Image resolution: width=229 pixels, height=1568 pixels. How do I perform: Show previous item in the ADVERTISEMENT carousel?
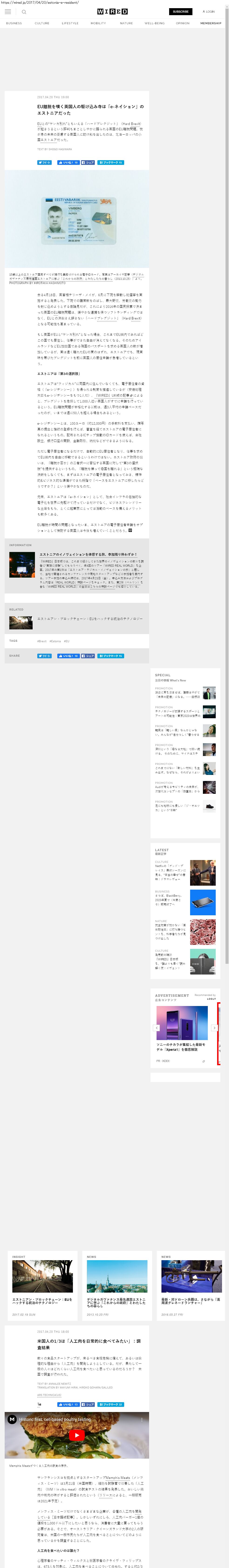click(x=157, y=1010)
